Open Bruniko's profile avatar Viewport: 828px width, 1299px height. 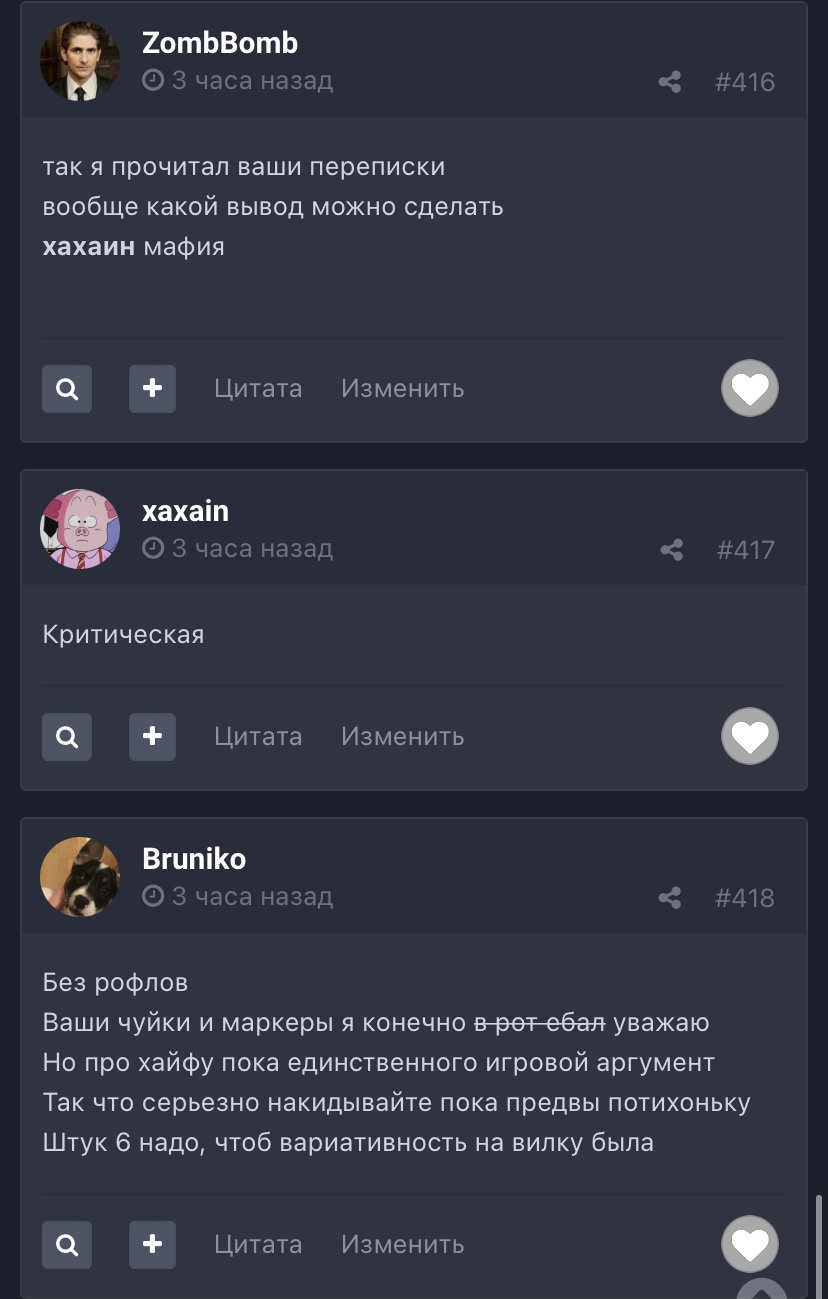[79, 877]
